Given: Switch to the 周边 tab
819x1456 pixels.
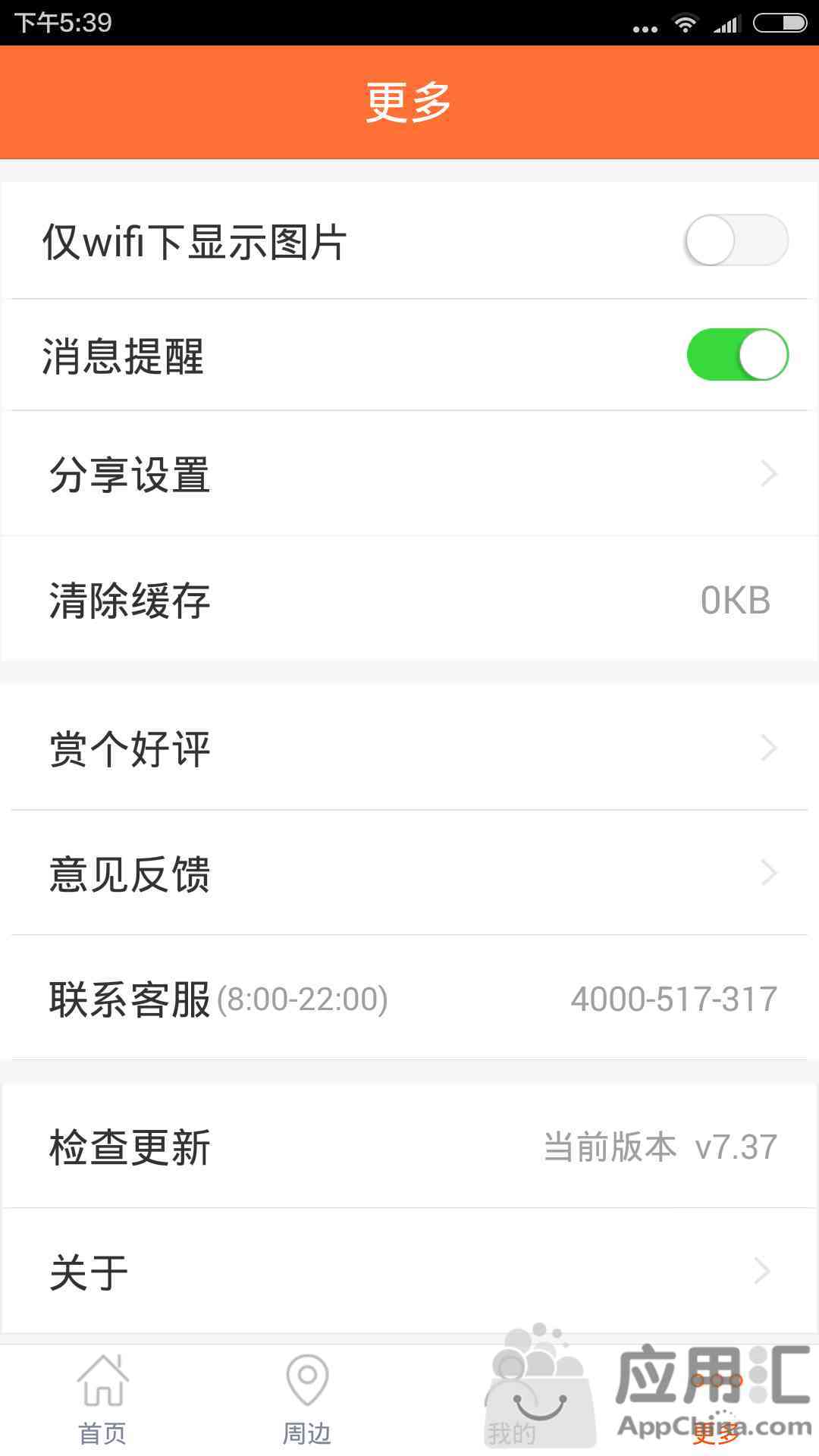Looking at the screenshot, I should (307, 1401).
